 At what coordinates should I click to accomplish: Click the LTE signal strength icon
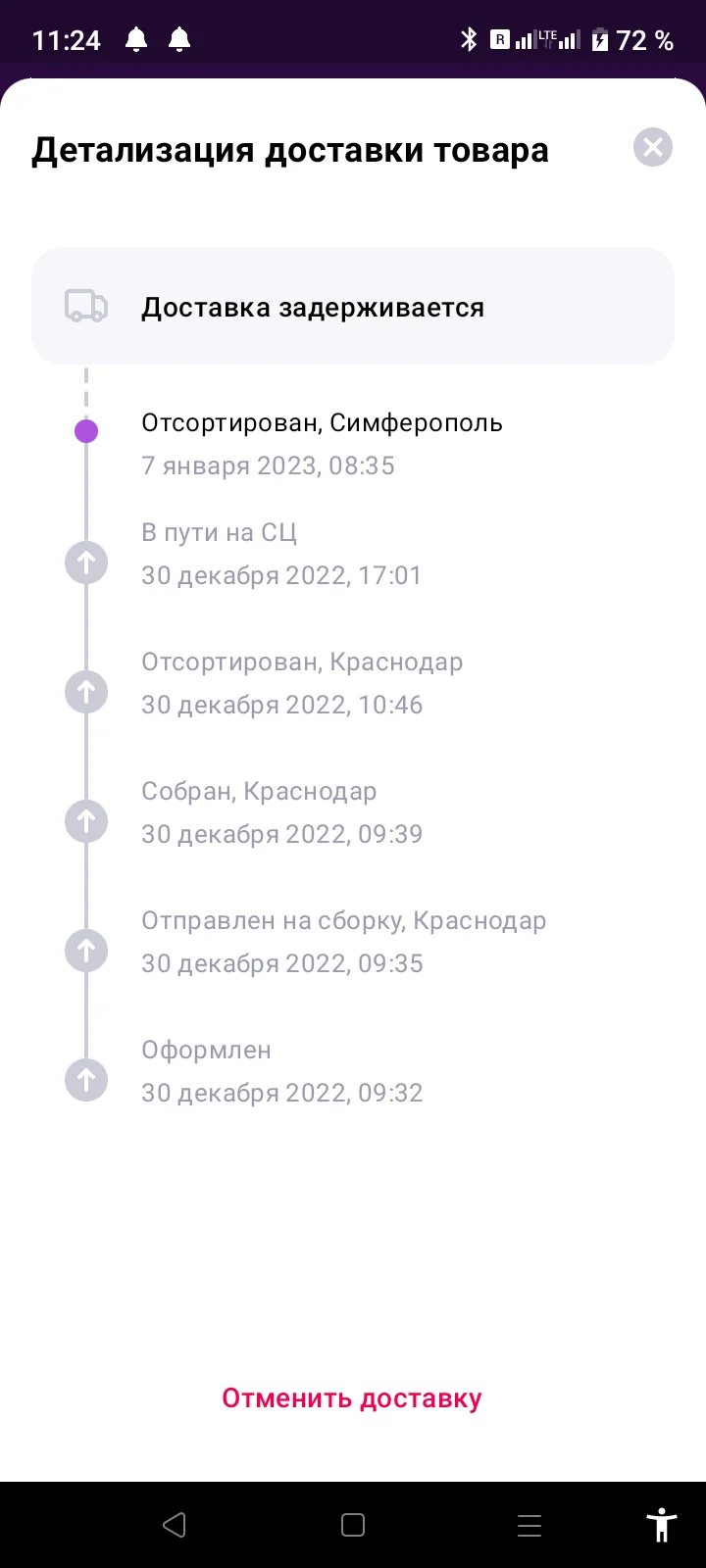coord(548,39)
